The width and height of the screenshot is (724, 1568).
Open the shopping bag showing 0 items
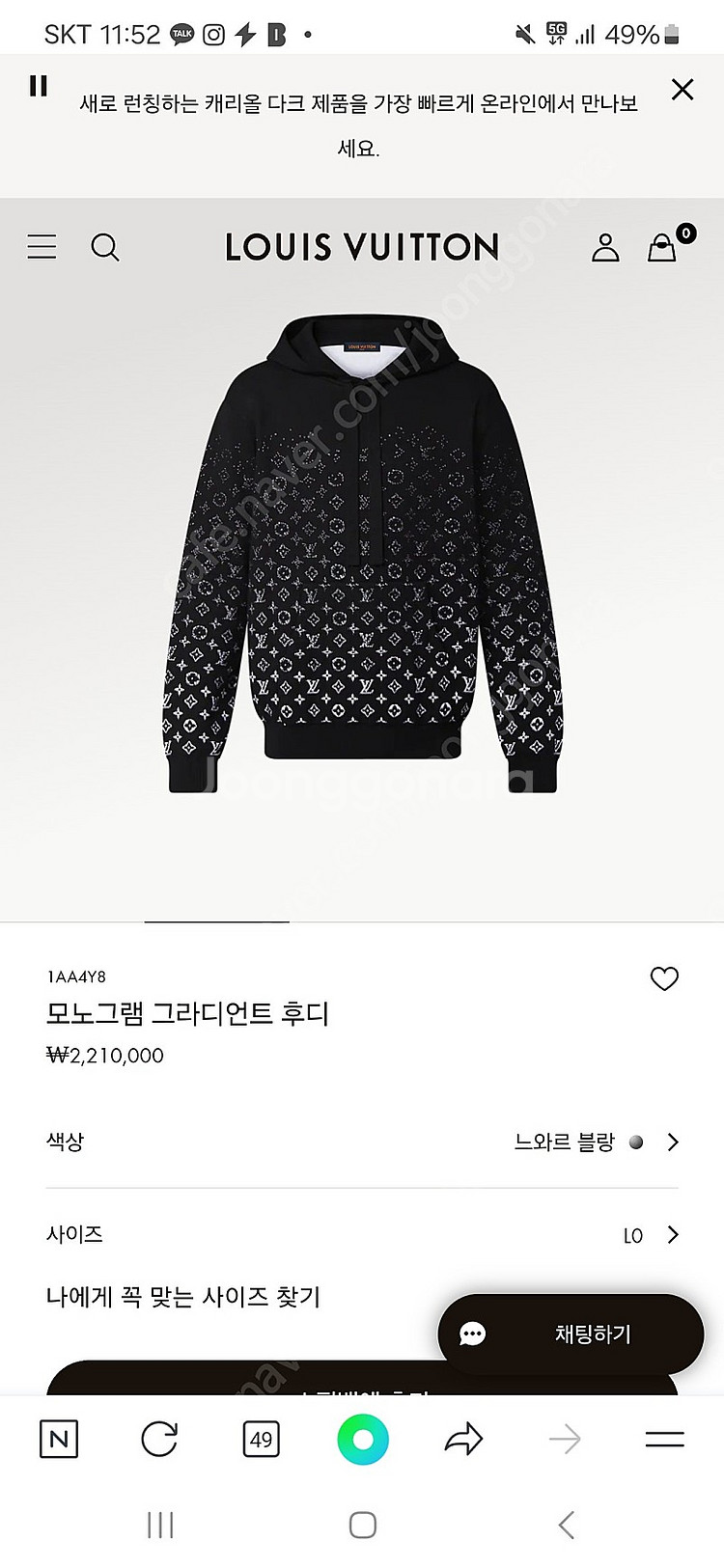pyautogui.click(x=661, y=246)
